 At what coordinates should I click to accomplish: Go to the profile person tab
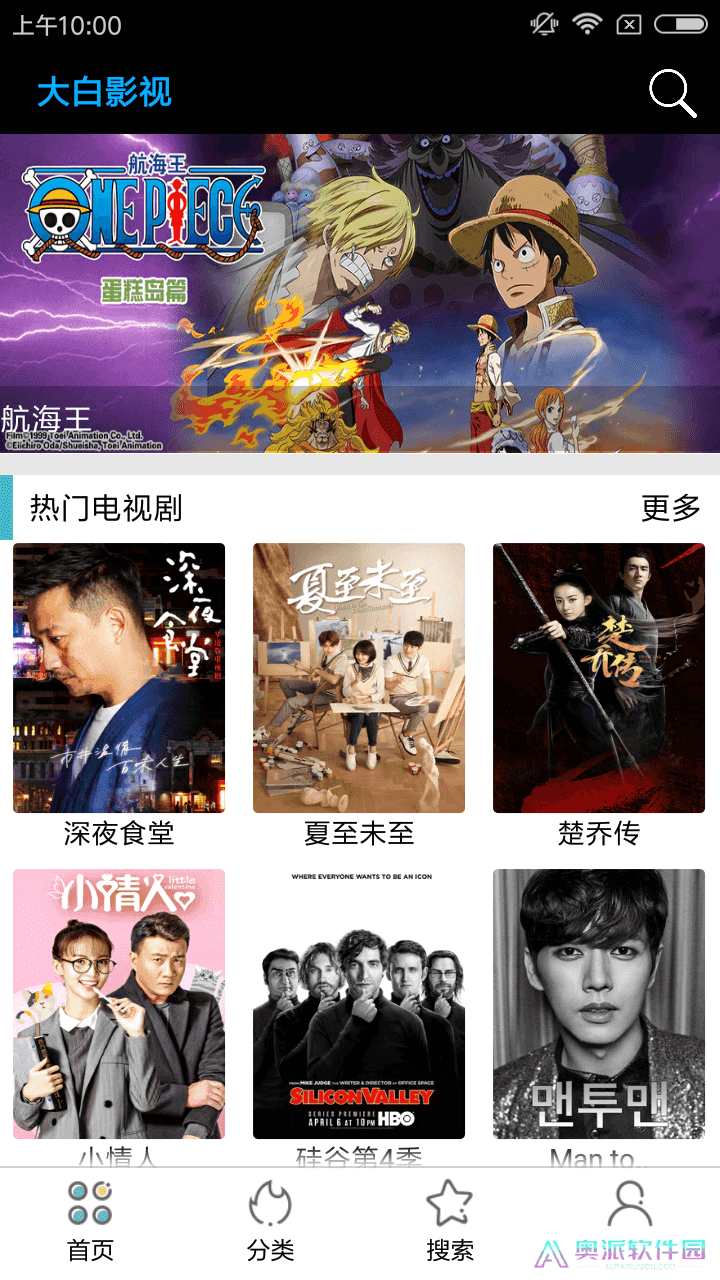click(630, 1205)
